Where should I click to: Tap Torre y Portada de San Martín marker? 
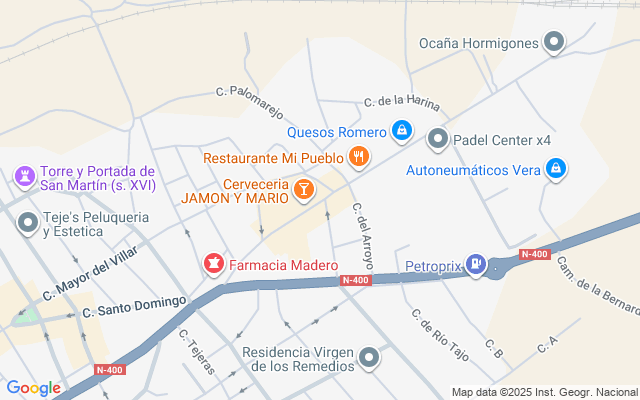click(x=22, y=176)
